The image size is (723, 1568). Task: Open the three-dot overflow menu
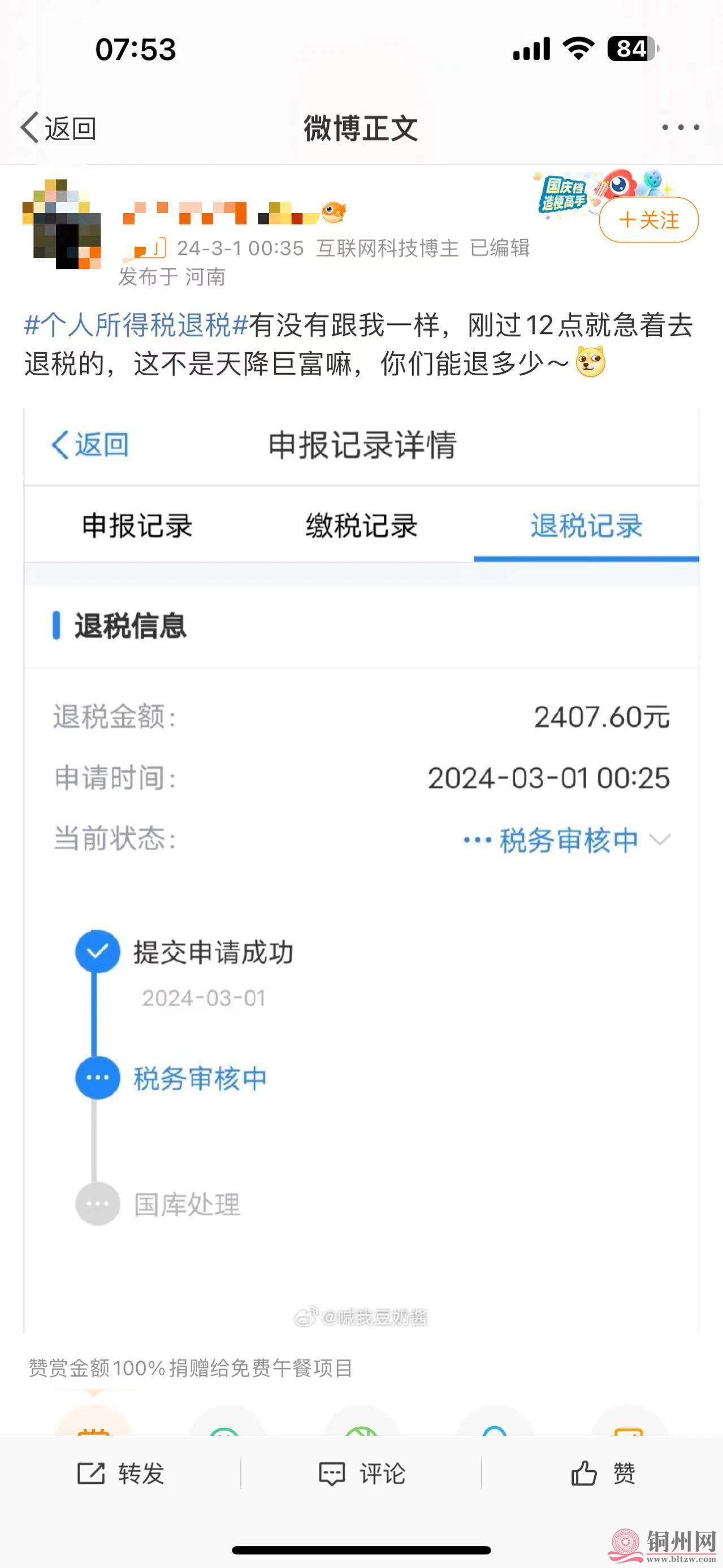[681, 127]
